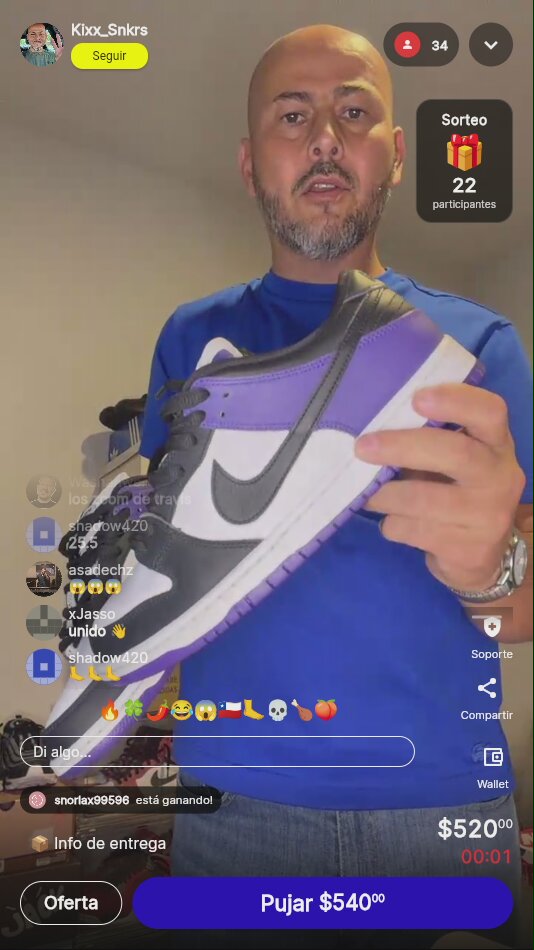Viewport: 534px width, 950px height.
Task: Send the skull emoji reaction
Action: [277, 710]
